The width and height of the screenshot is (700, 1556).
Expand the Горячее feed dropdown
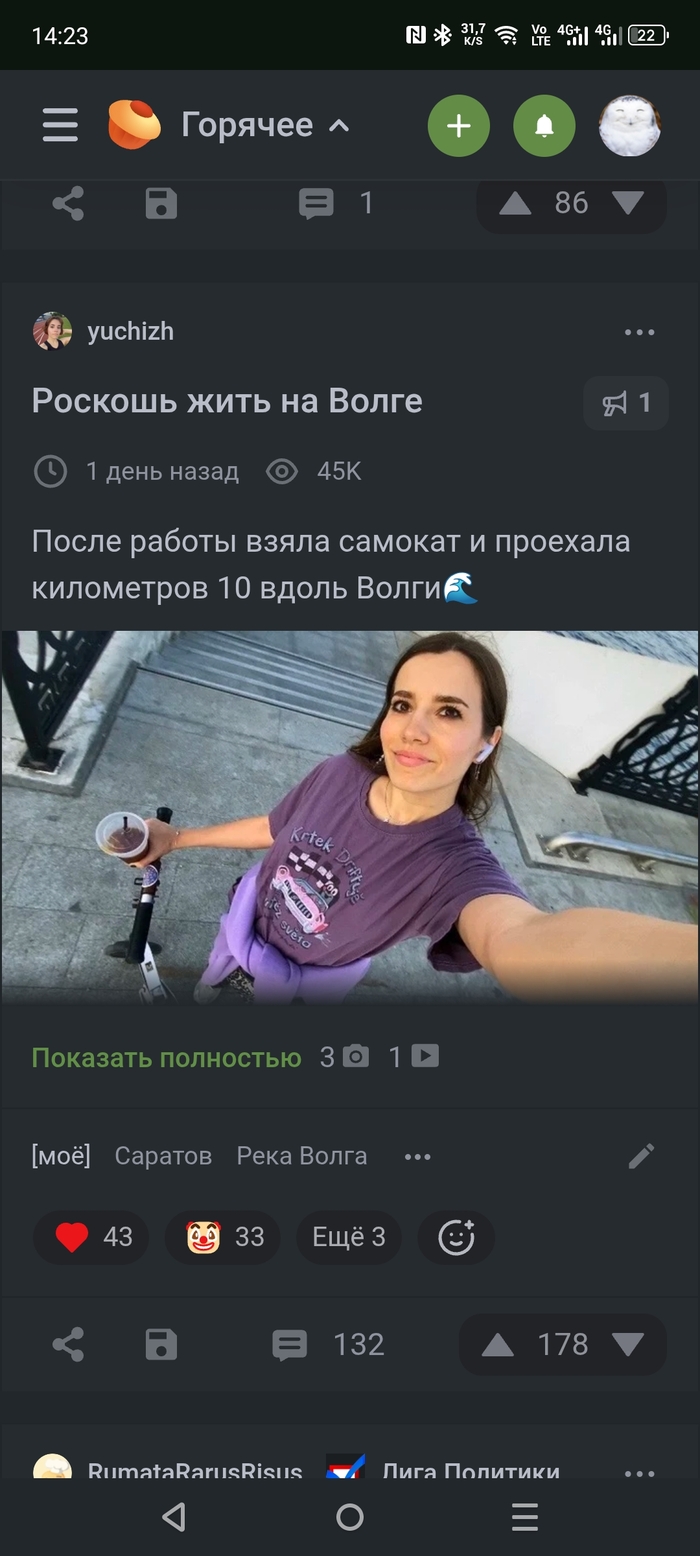265,125
